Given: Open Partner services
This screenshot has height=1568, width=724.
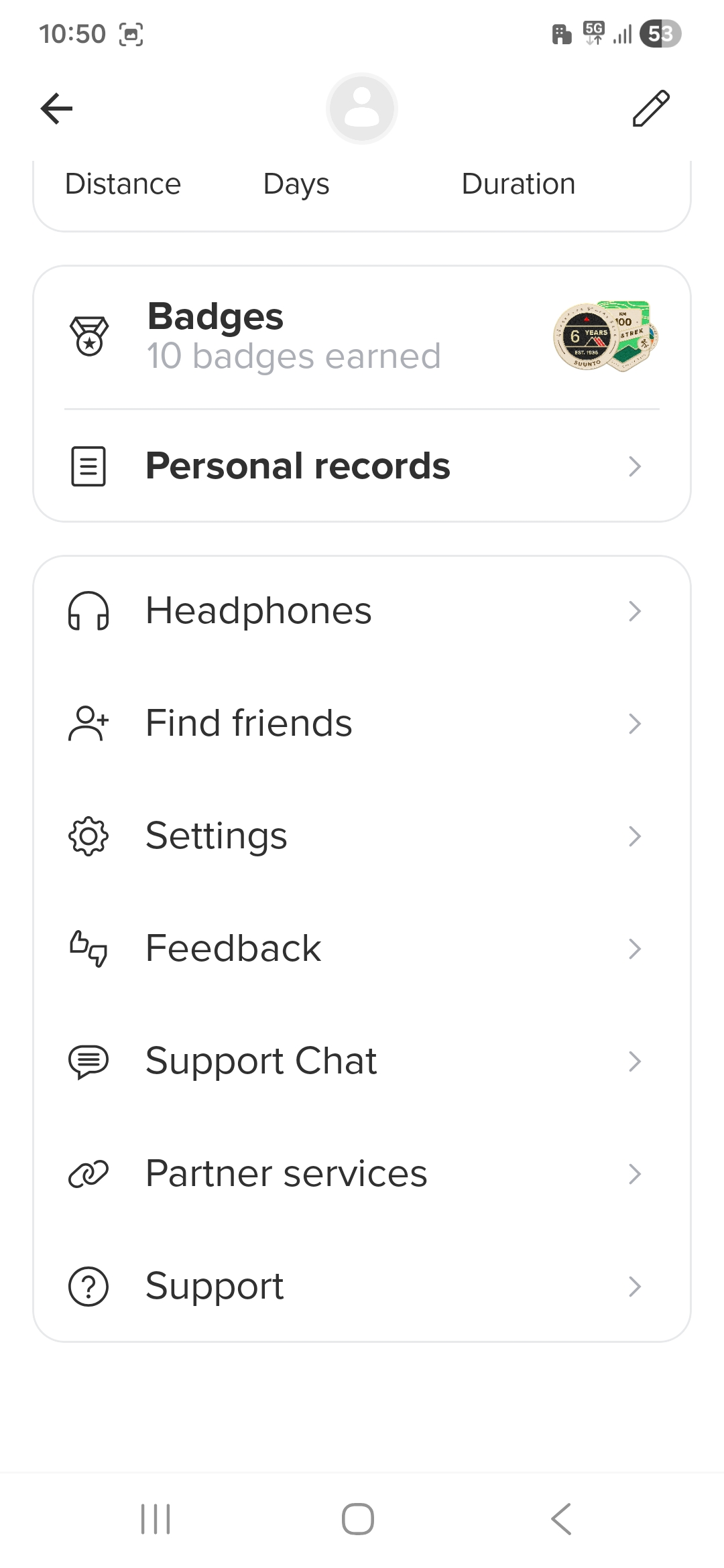Looking at the screenshot, I should point(362,1174).
